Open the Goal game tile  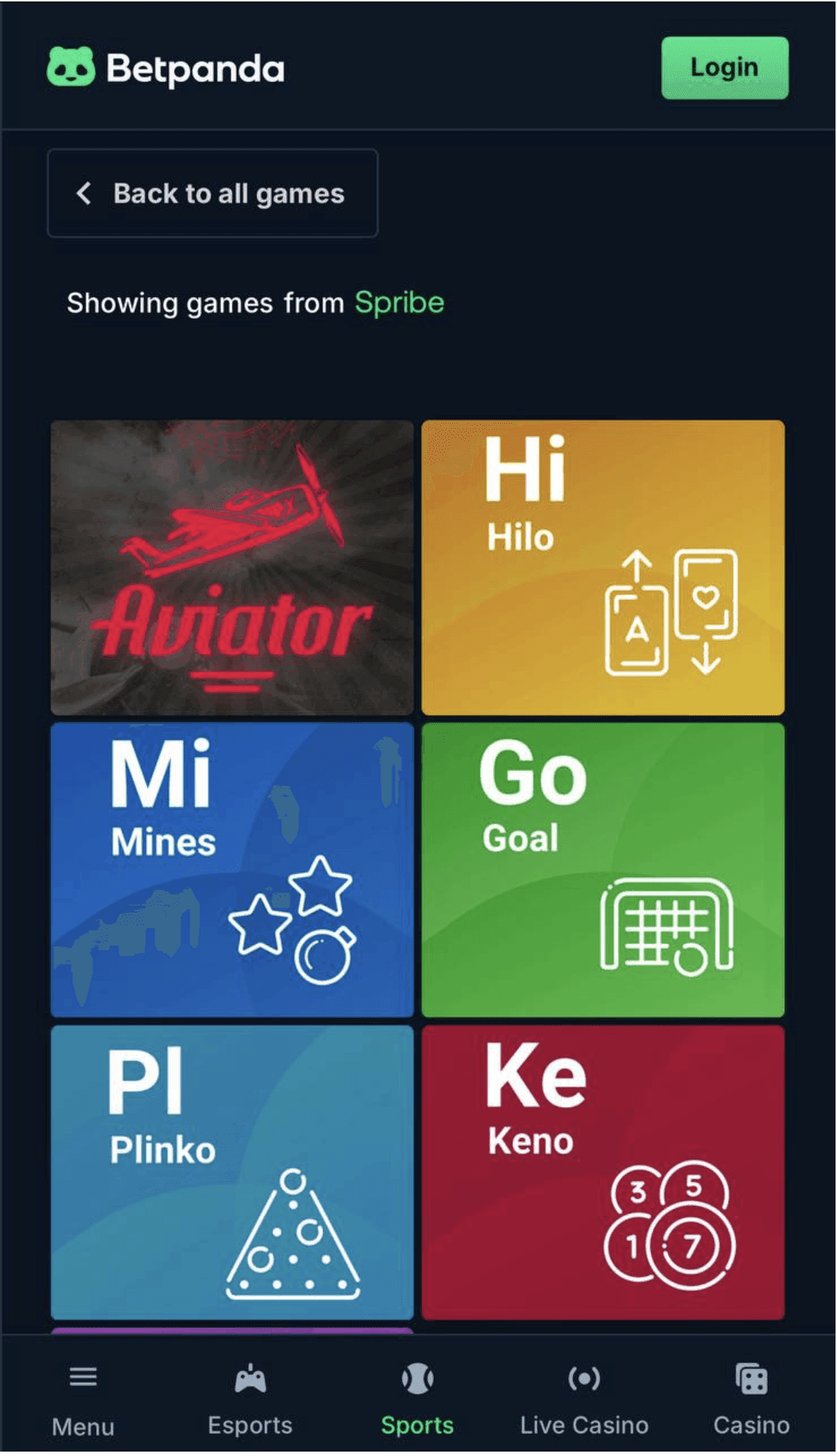tap(602, 869)
